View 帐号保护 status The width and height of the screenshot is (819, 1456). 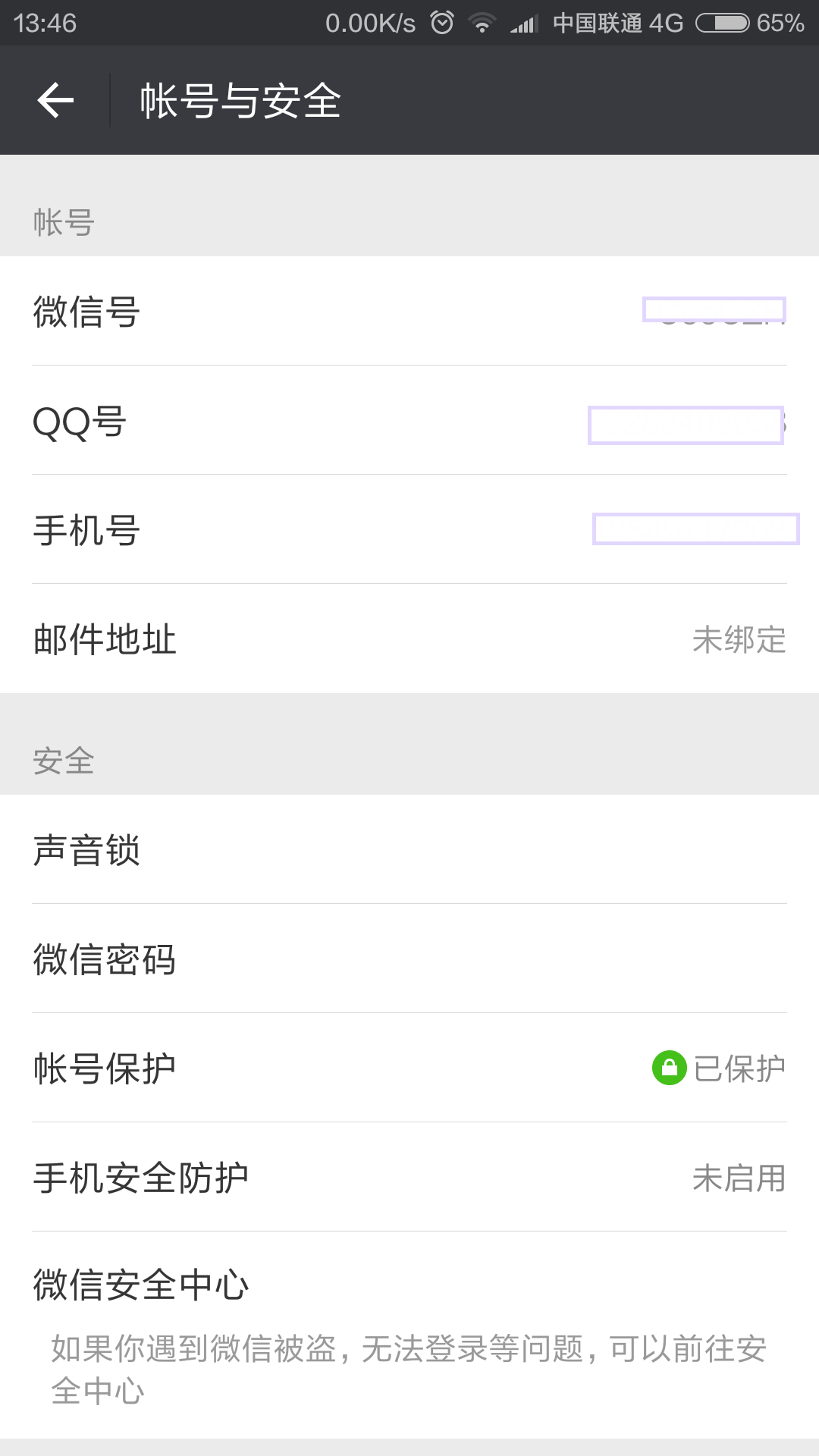point(409,1068)
